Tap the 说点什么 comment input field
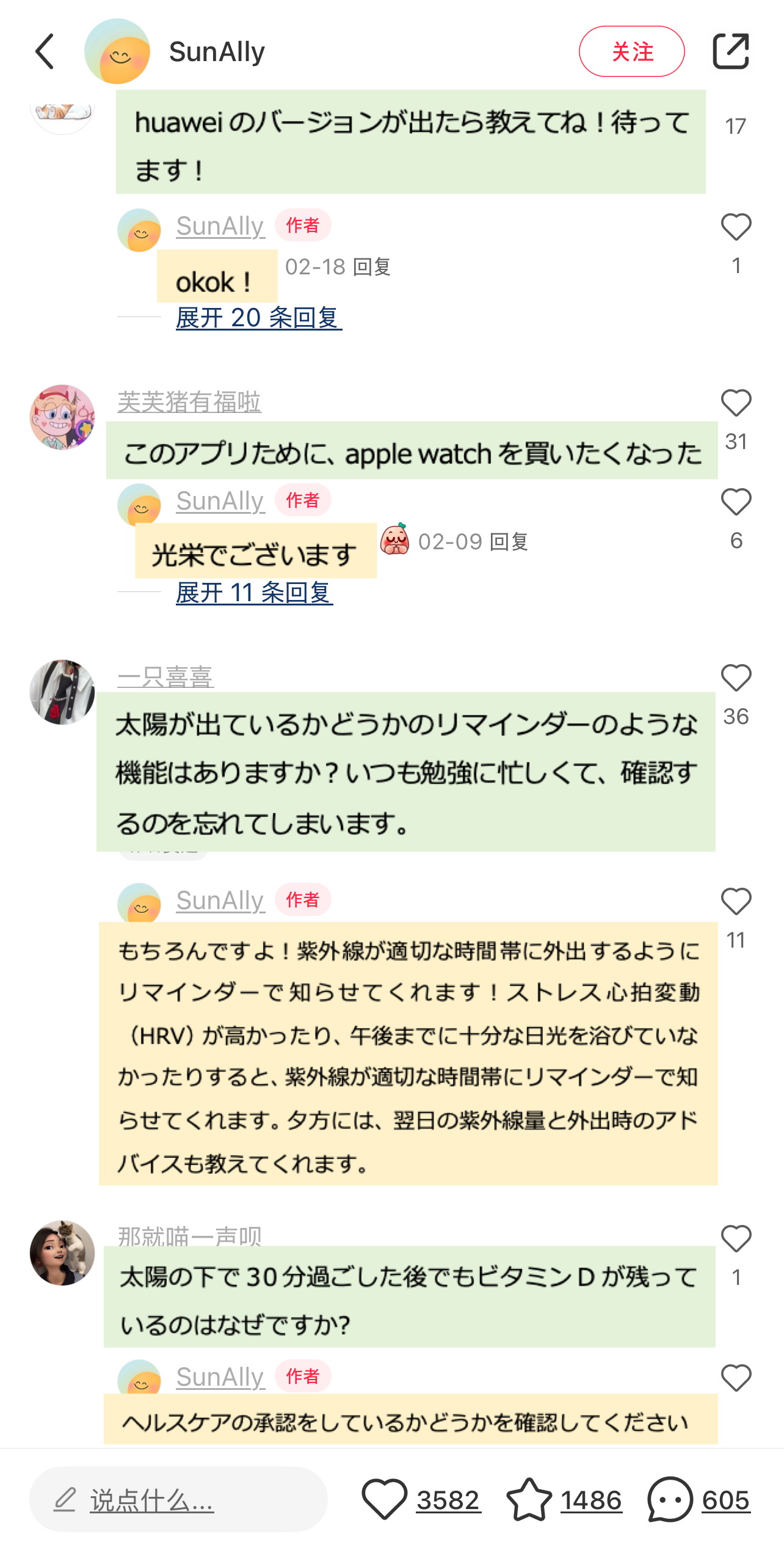Image resolution: width=784 pixels, height=1550 pixels. pos(177,1500)
